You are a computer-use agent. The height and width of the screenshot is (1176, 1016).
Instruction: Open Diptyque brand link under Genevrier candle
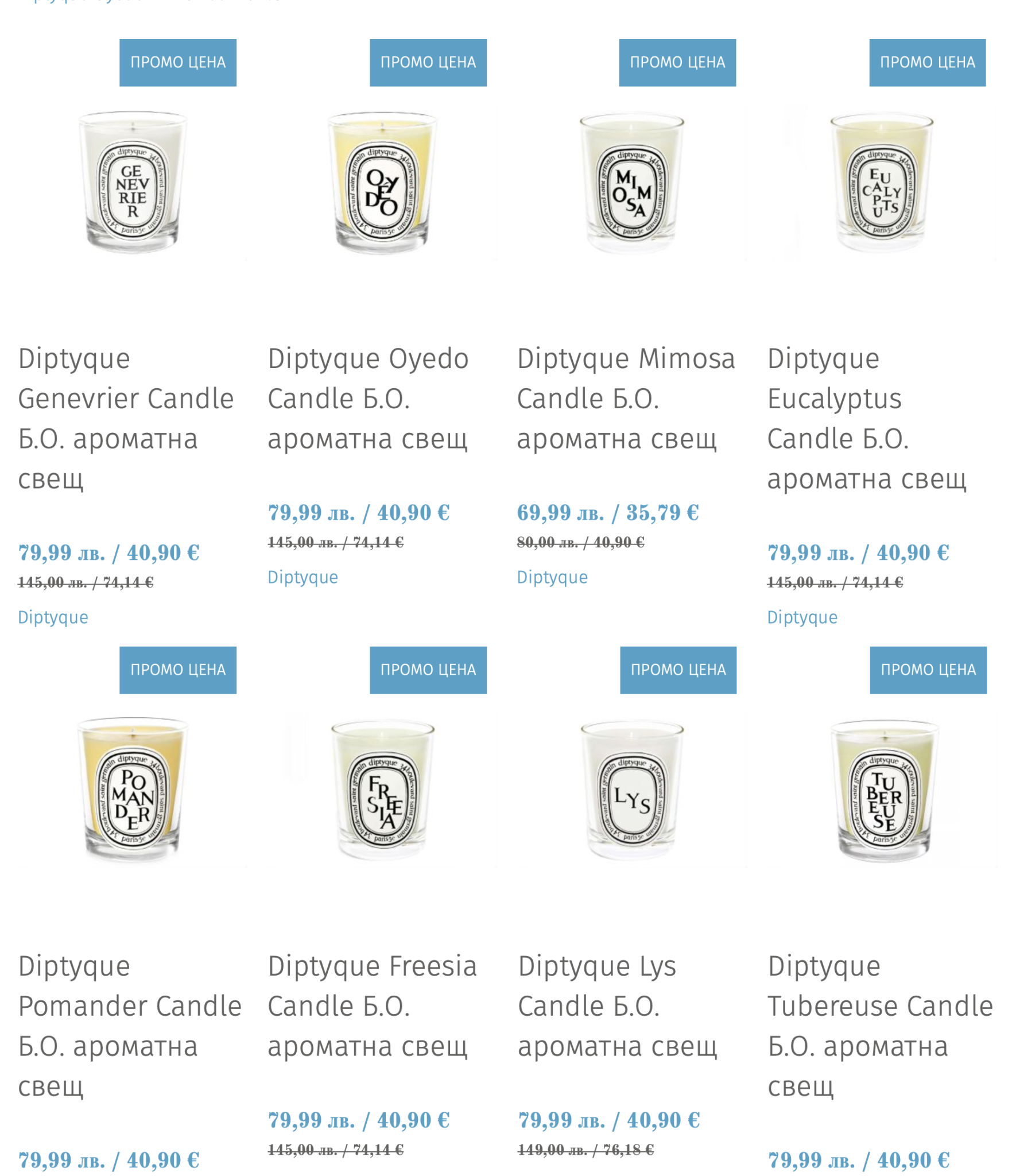click(x=53, y=617)
